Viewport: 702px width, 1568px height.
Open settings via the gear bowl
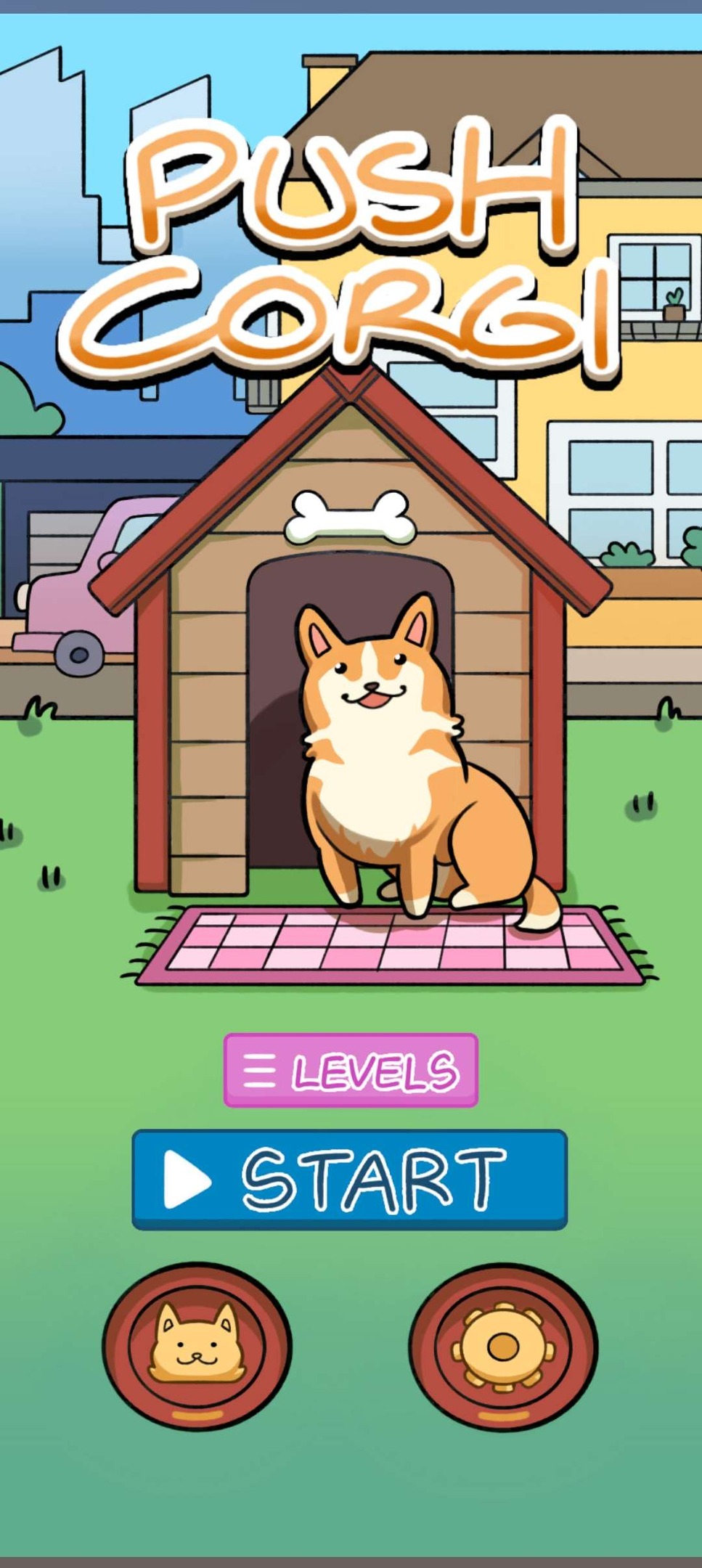(x=502, y=1347)
